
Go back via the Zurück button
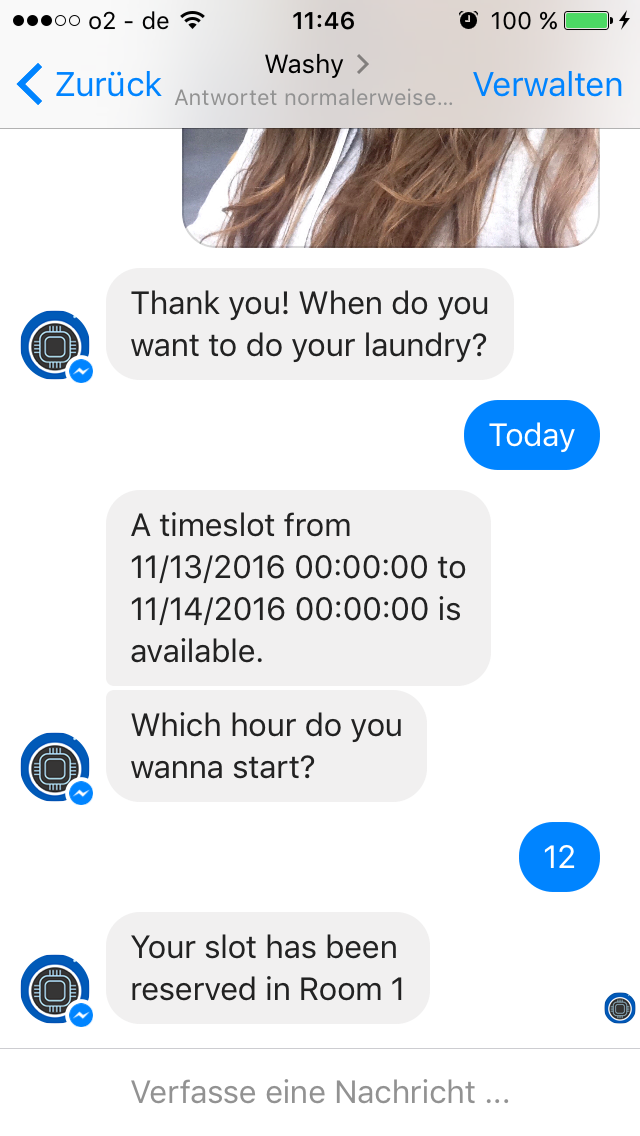(x=89, y=85)
